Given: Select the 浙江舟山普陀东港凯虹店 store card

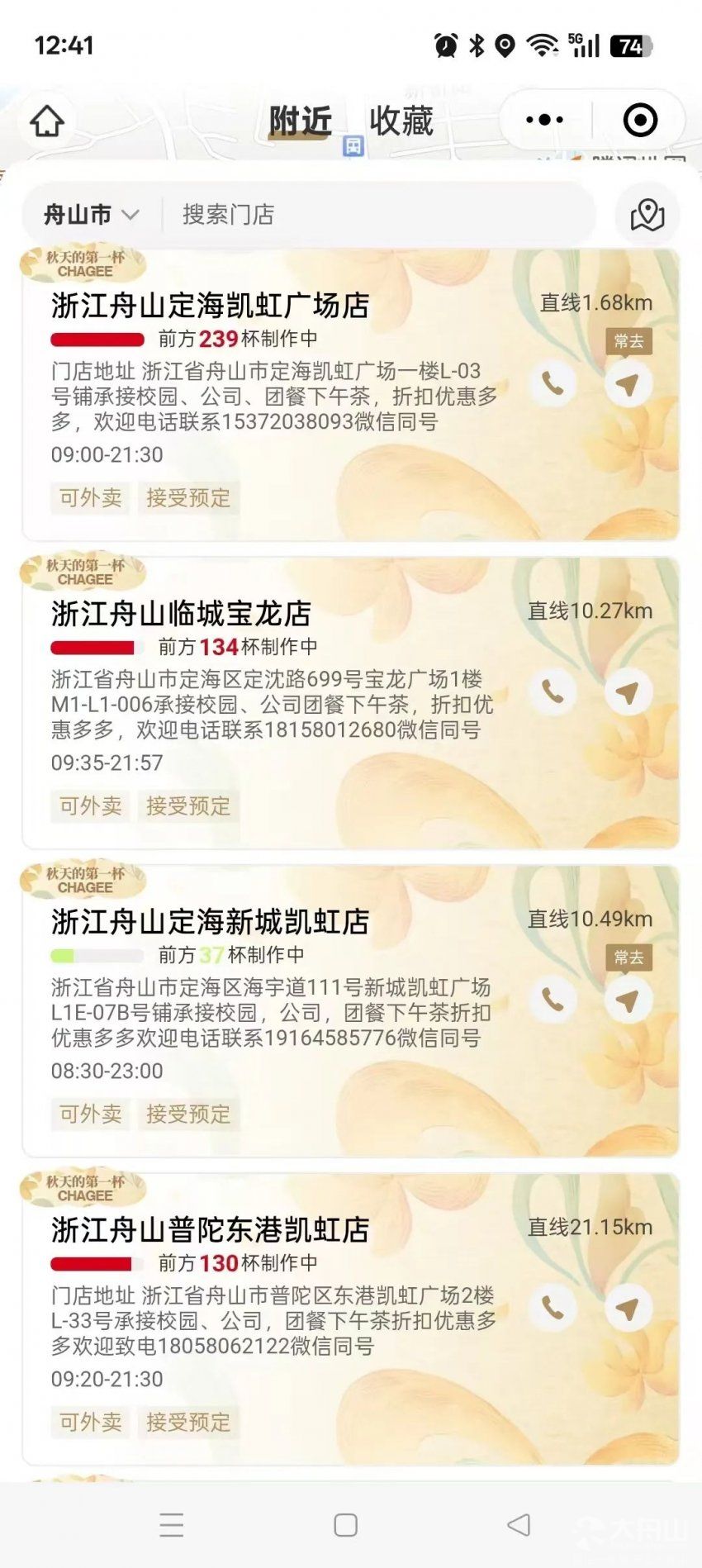Looking at the screenshot, I should click(x=211, y=1230).
